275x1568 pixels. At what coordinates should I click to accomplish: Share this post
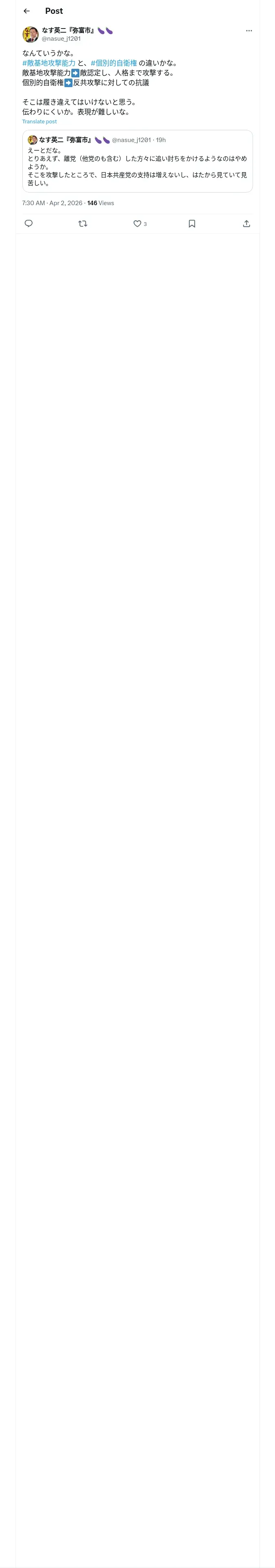(x=246, y=223)
